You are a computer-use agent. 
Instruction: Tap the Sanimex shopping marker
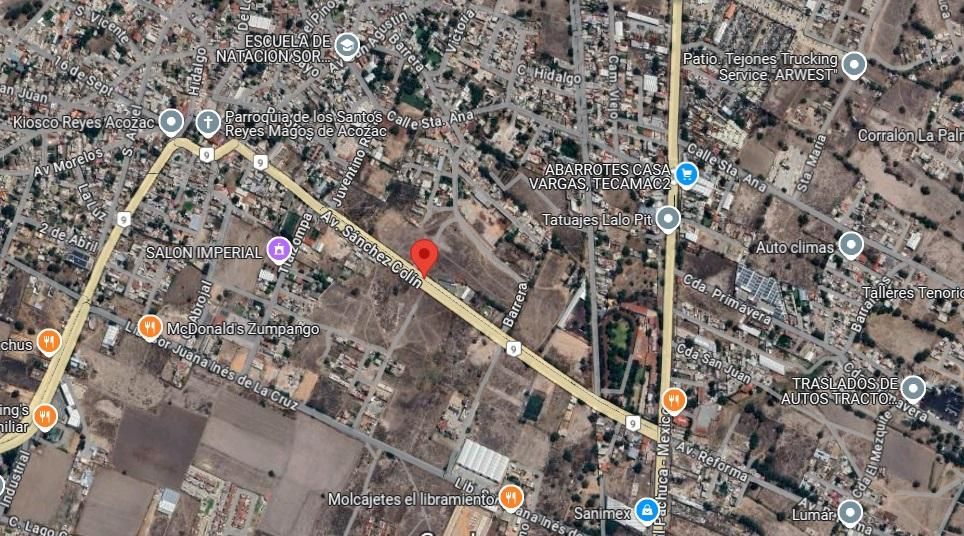647,510
